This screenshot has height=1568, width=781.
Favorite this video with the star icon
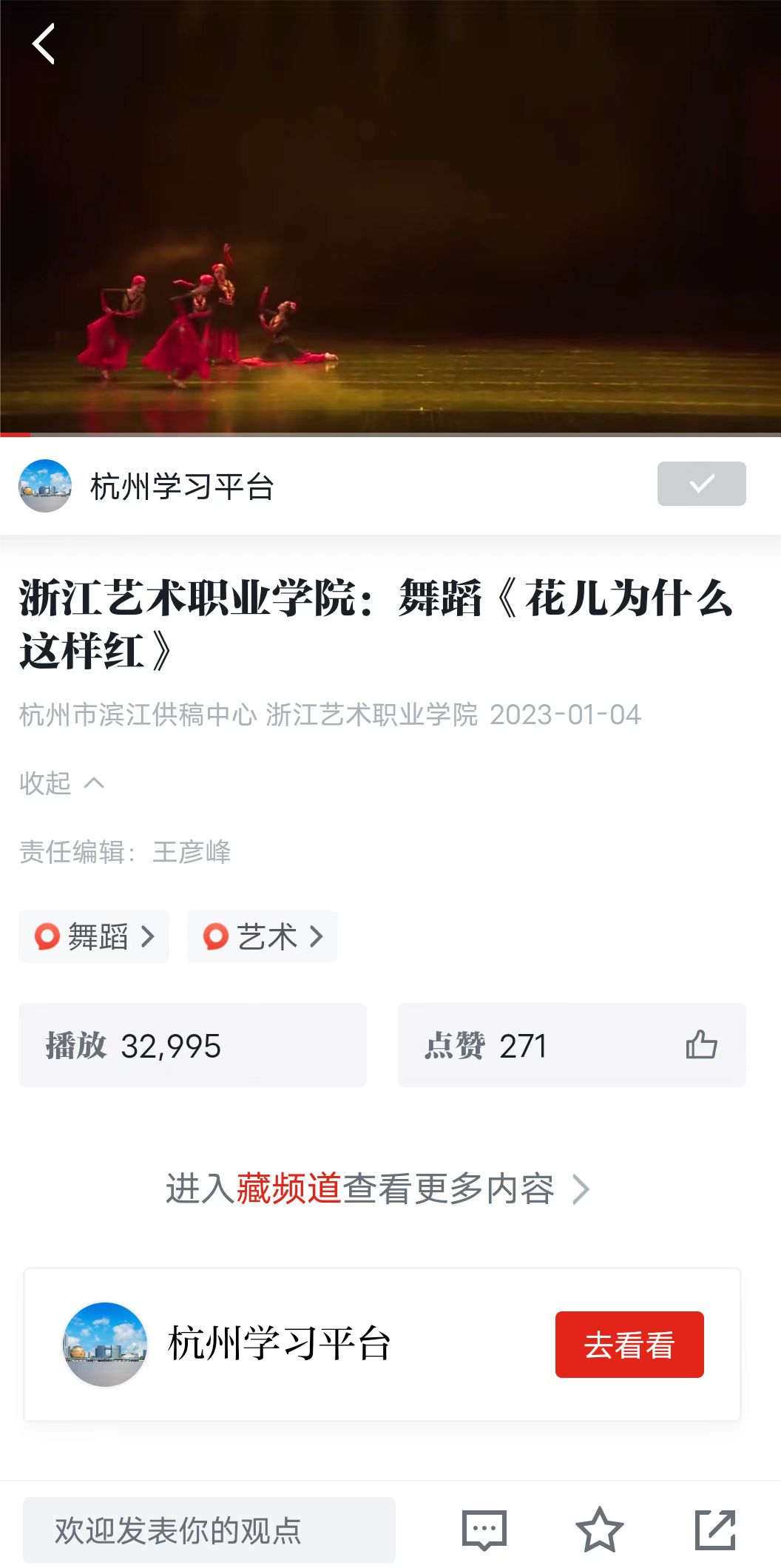[x=599, y=1530]
